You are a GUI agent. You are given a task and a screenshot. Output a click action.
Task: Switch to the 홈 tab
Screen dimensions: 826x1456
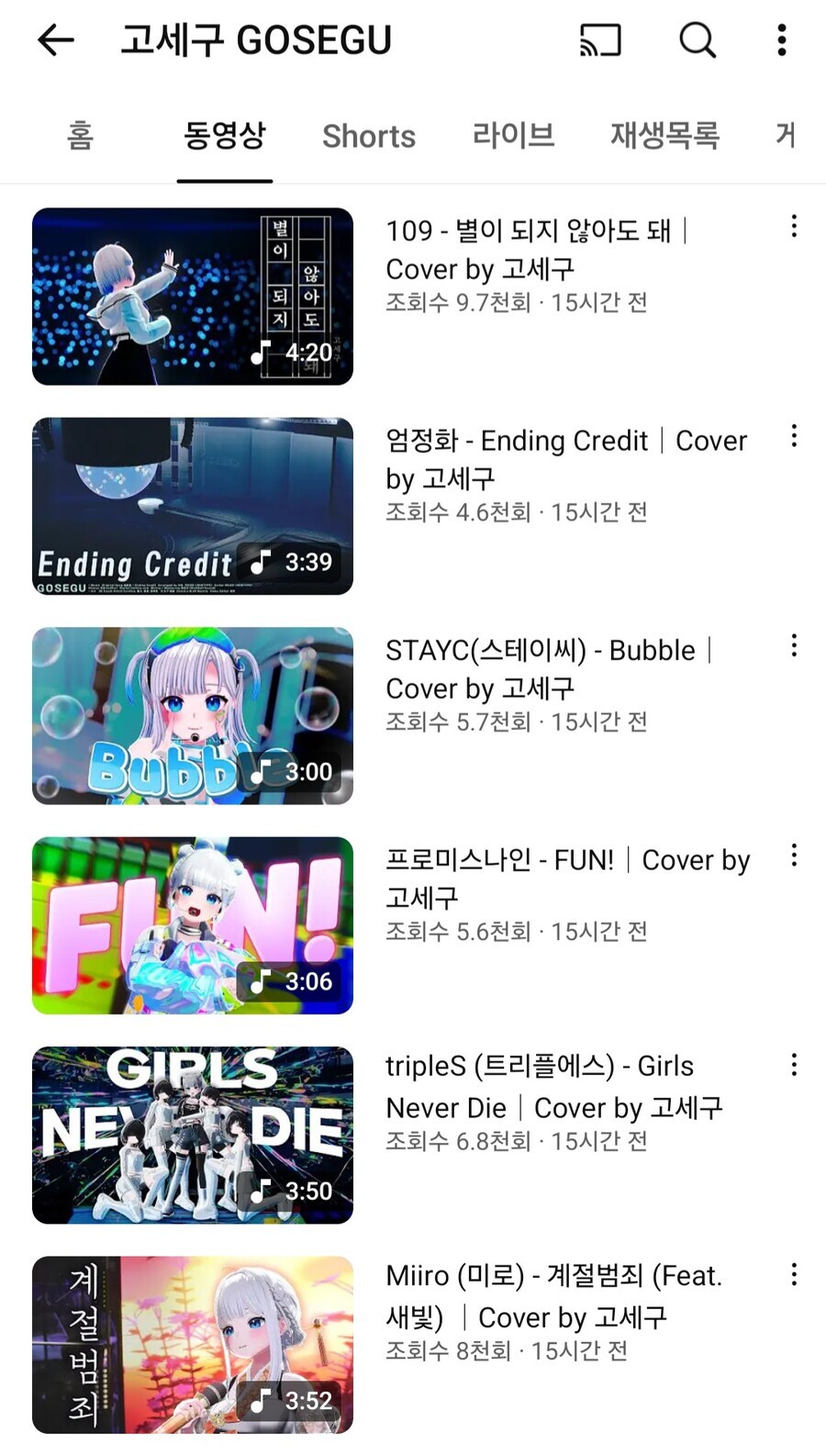[x=81, y=136]
